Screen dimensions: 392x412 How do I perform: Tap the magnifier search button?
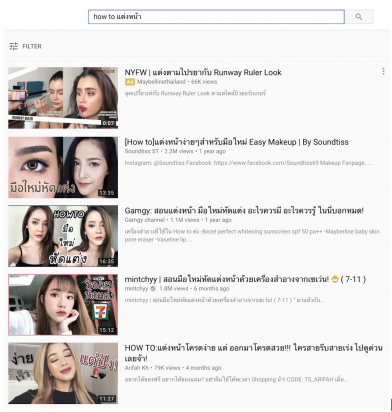(359, 17)
